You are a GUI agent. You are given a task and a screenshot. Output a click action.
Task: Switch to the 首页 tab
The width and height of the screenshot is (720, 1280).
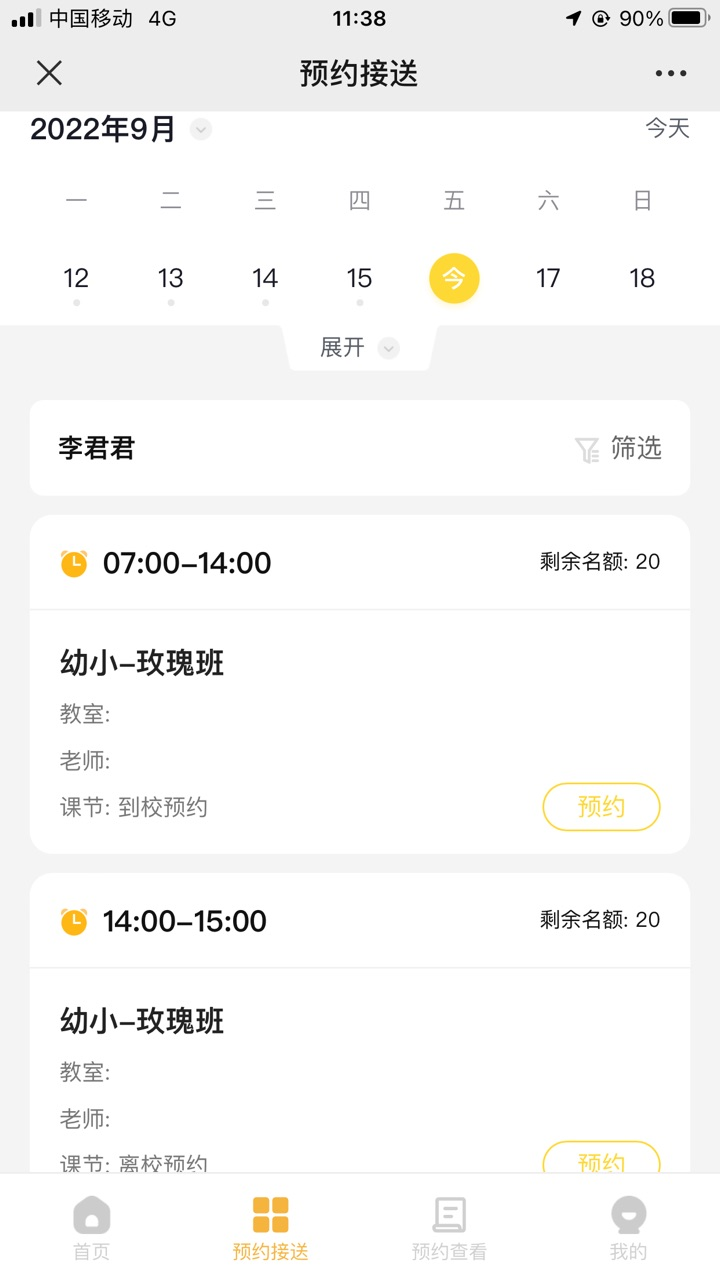click(x=91, y=1229)
